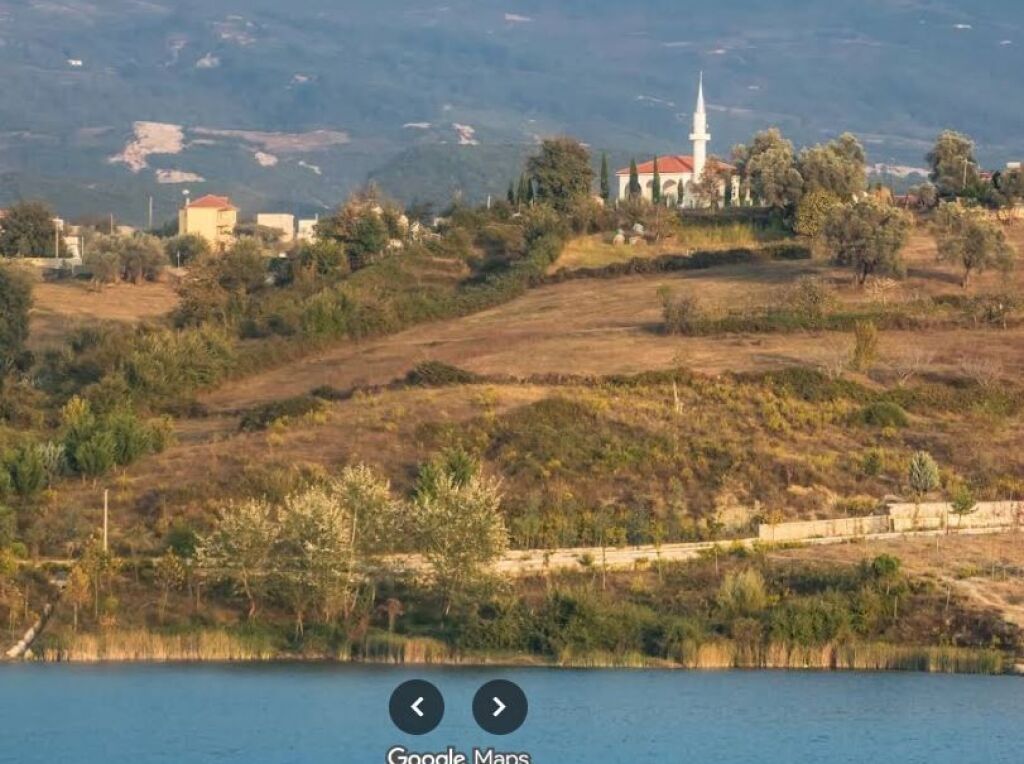The height and width of the screenshot is (764, 1024).
Task: Advance to the next photo
Action: click(499, 707)
